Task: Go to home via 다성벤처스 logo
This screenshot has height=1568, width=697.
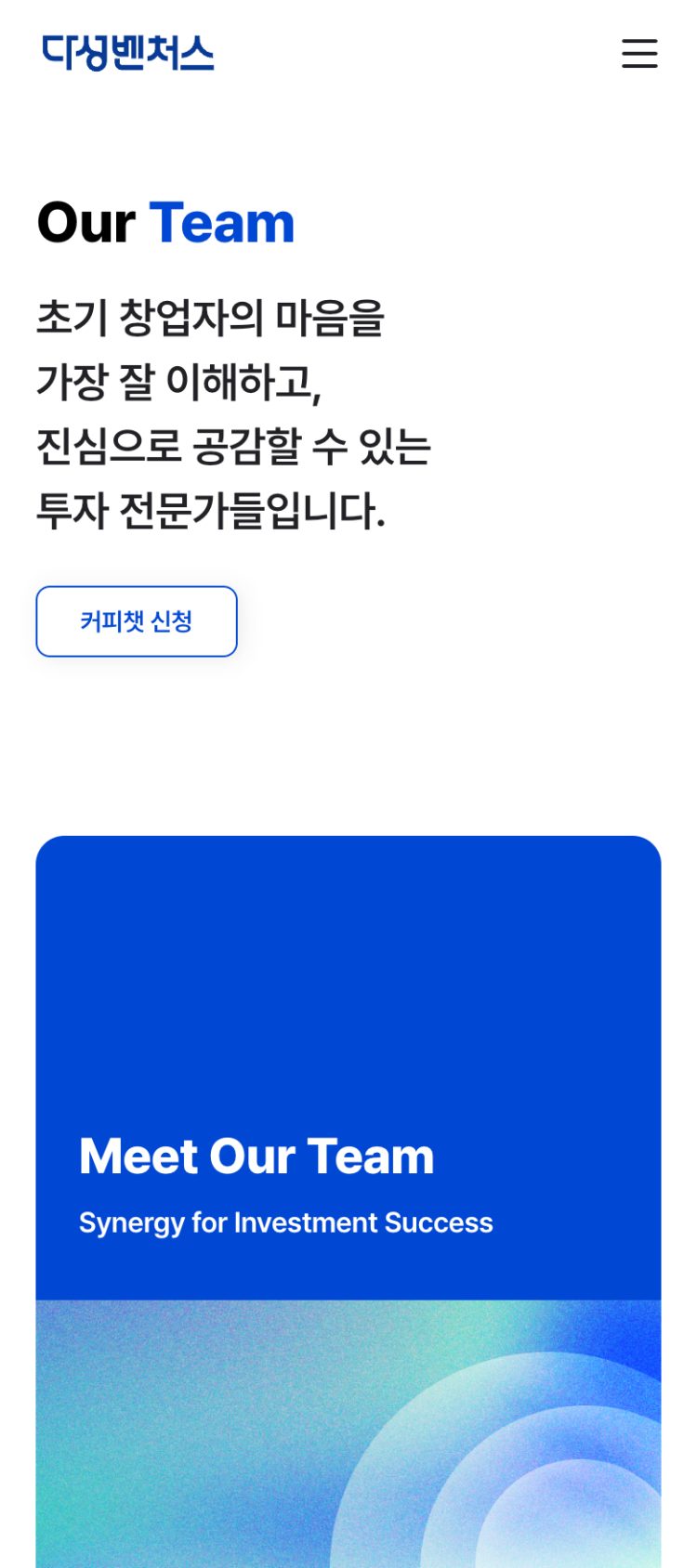Action: [x=128, y=53]
